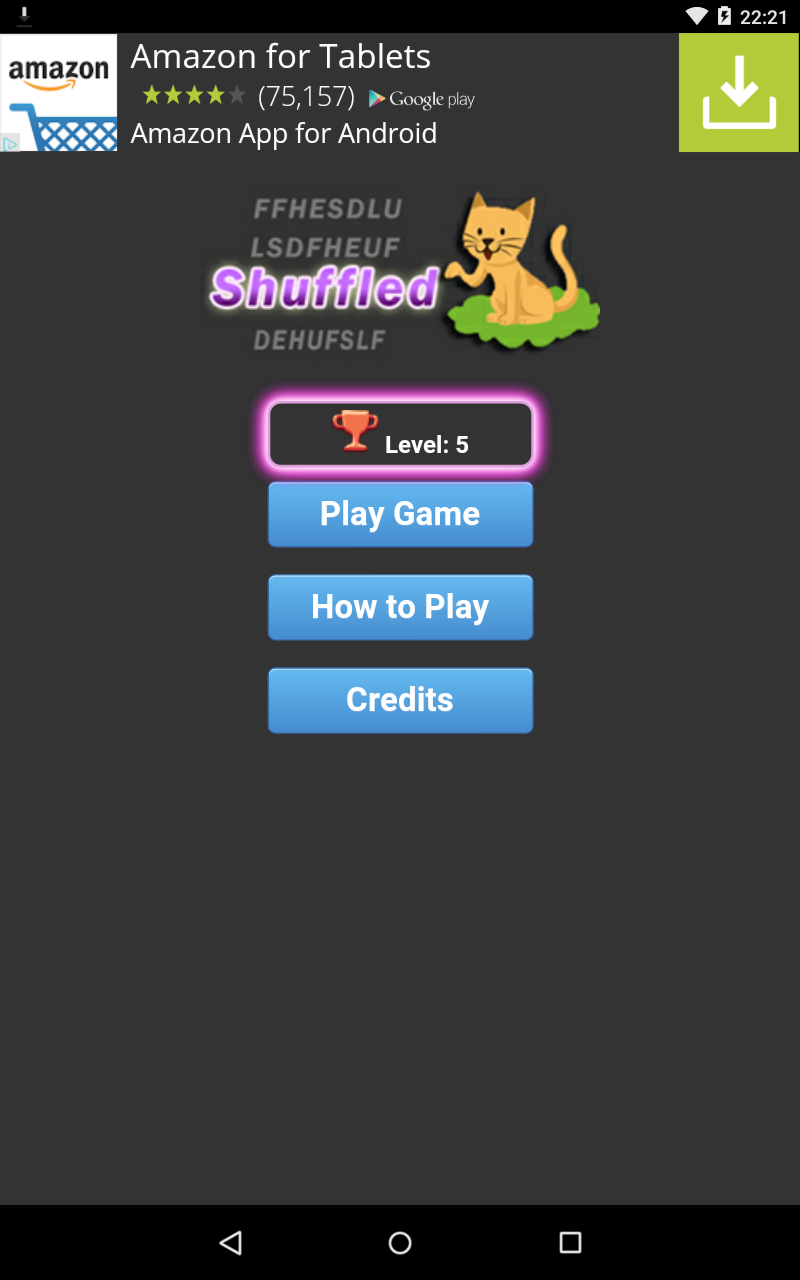Tap the clock in status bar
800x1280 pixels.
coord(763,15)
